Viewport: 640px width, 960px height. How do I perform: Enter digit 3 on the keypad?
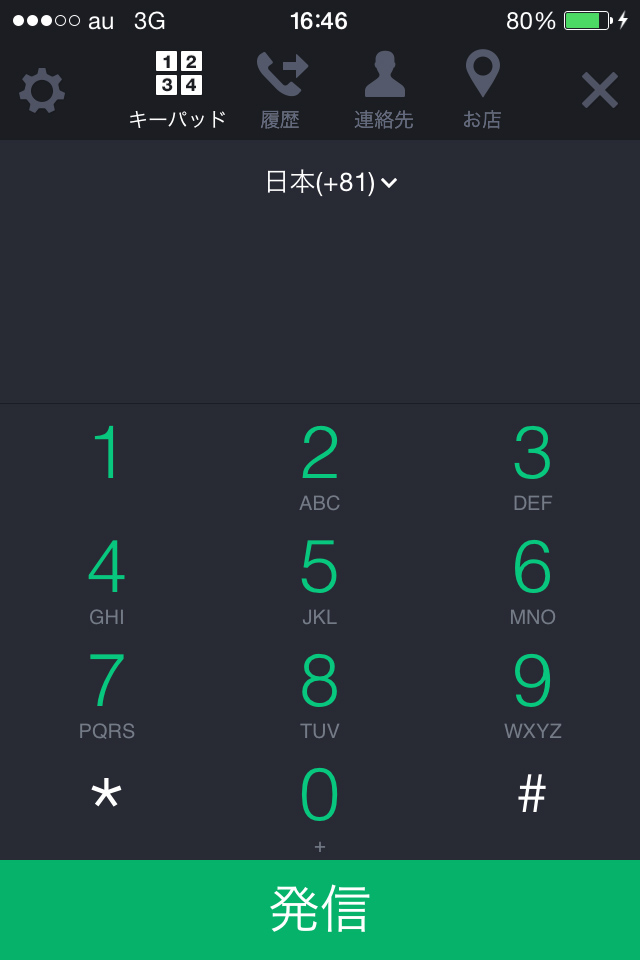coord(532,466)
